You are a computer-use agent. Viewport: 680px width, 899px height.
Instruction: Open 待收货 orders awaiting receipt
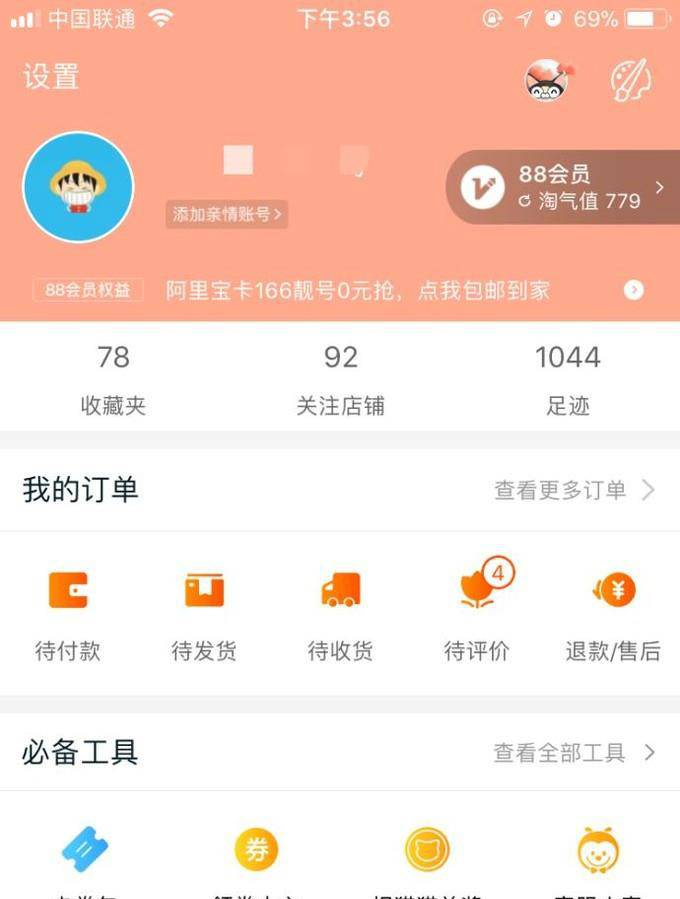[340, 612]
